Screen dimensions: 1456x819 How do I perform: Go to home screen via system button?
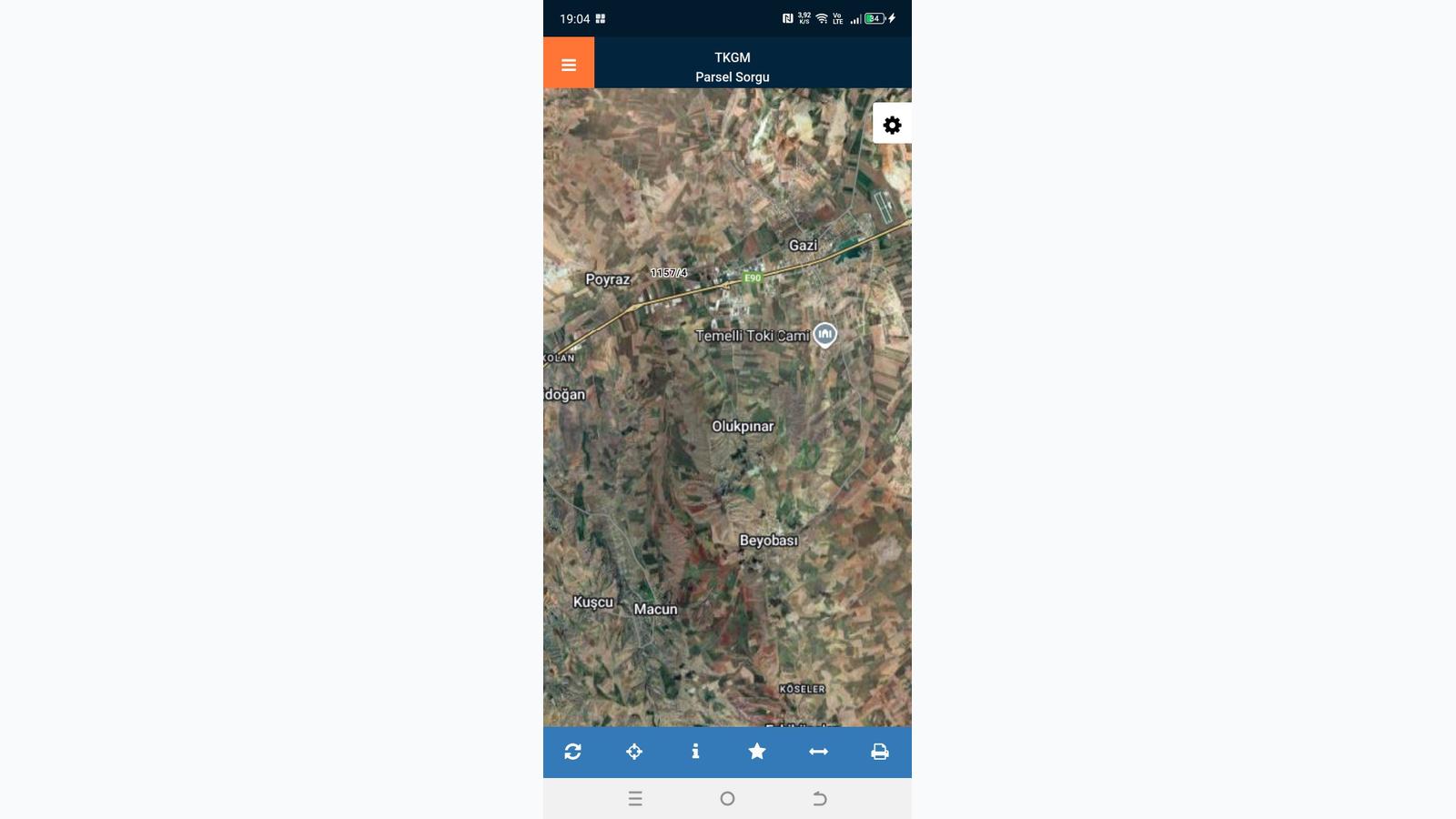coord(727,798)
